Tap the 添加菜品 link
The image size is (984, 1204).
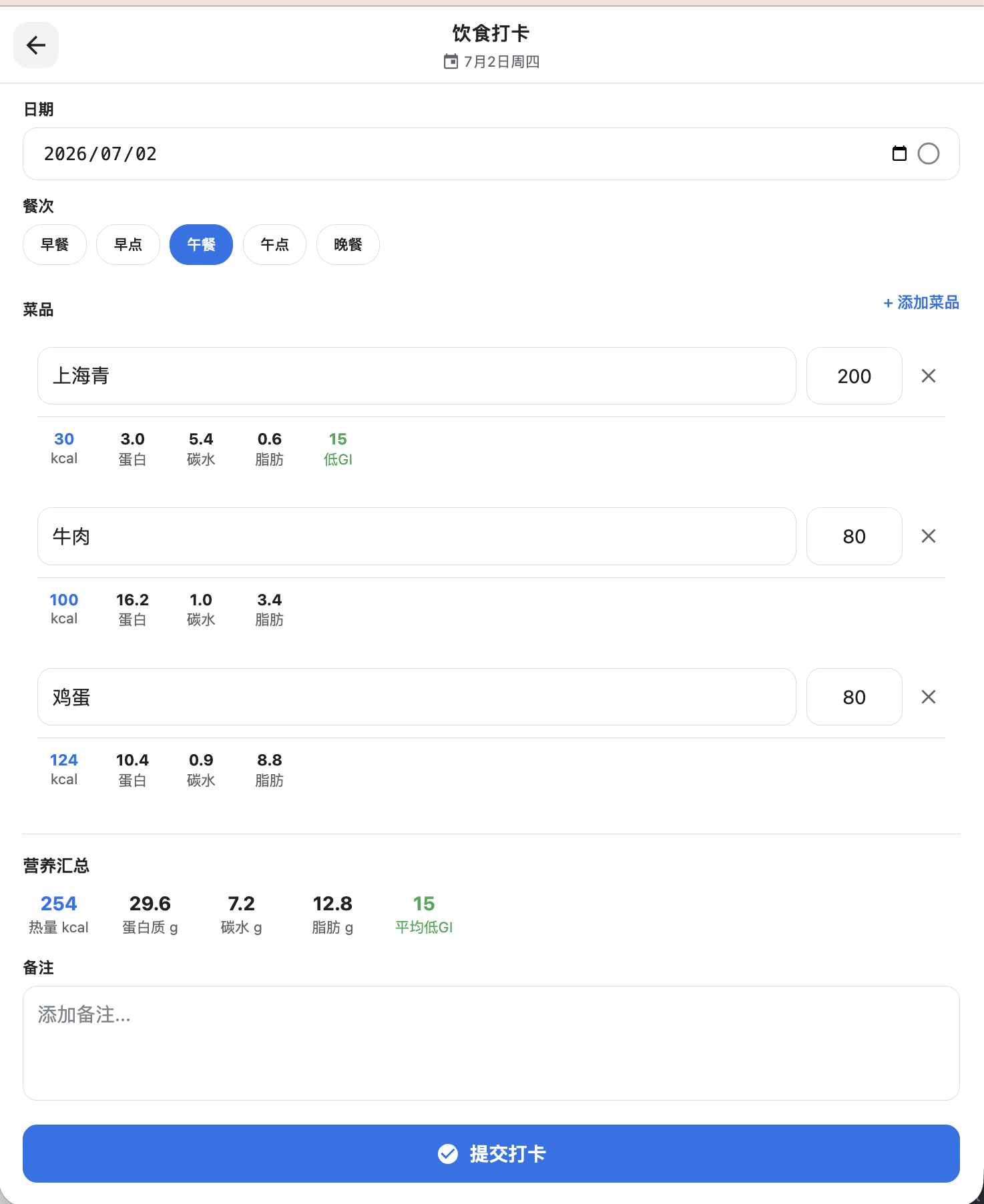tap(921, 303)
